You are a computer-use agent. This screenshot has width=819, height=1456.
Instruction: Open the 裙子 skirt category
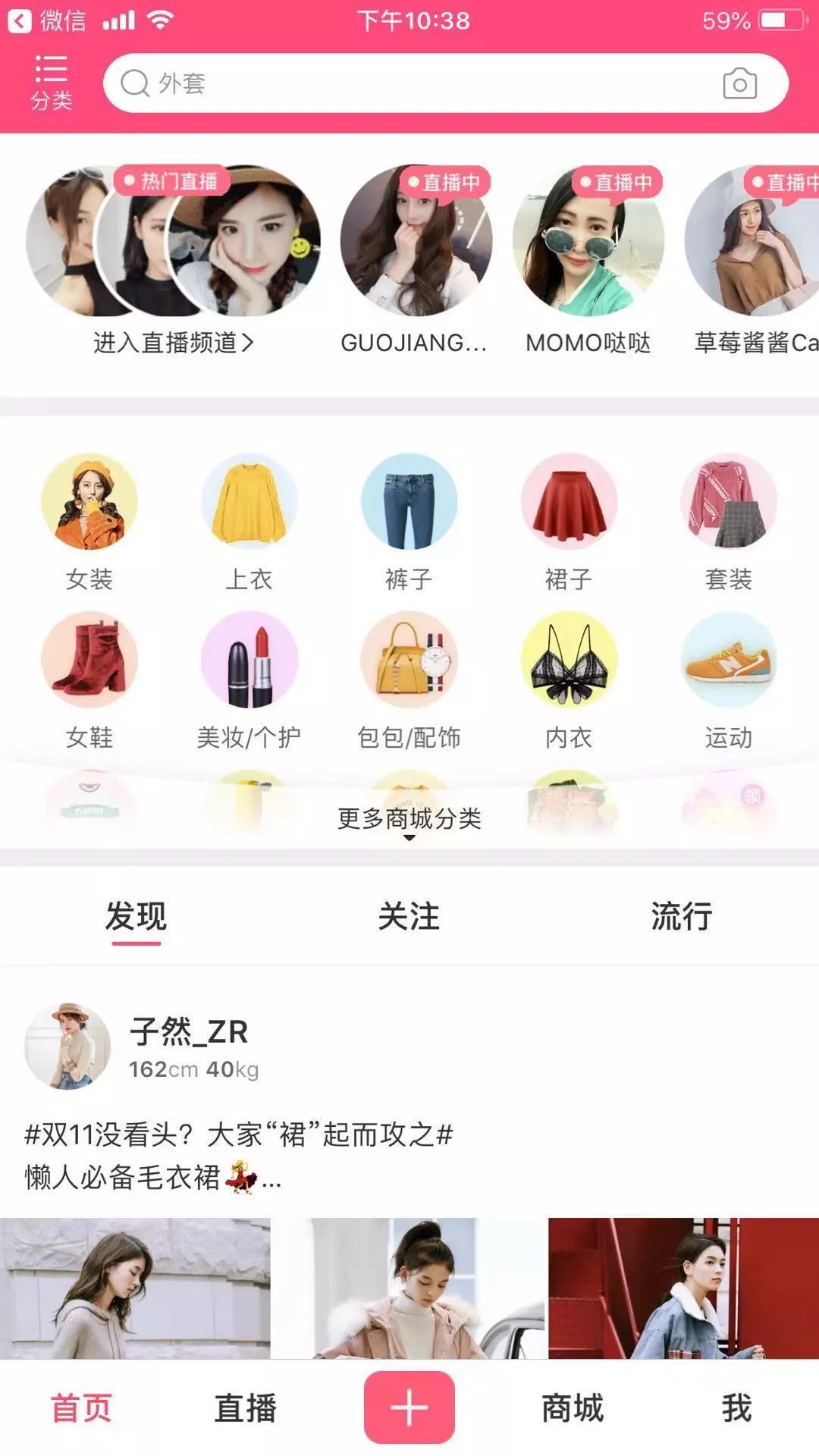tap(569, 502)
